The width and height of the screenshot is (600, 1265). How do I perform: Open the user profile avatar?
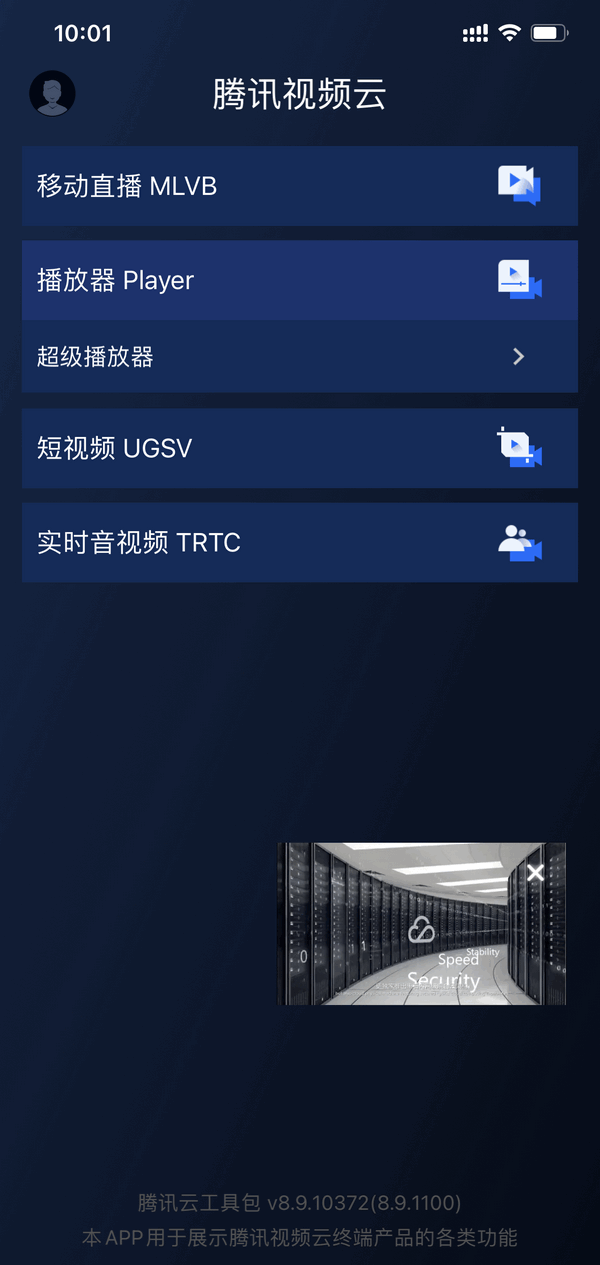pyautogui.click(x=52, y=94)
